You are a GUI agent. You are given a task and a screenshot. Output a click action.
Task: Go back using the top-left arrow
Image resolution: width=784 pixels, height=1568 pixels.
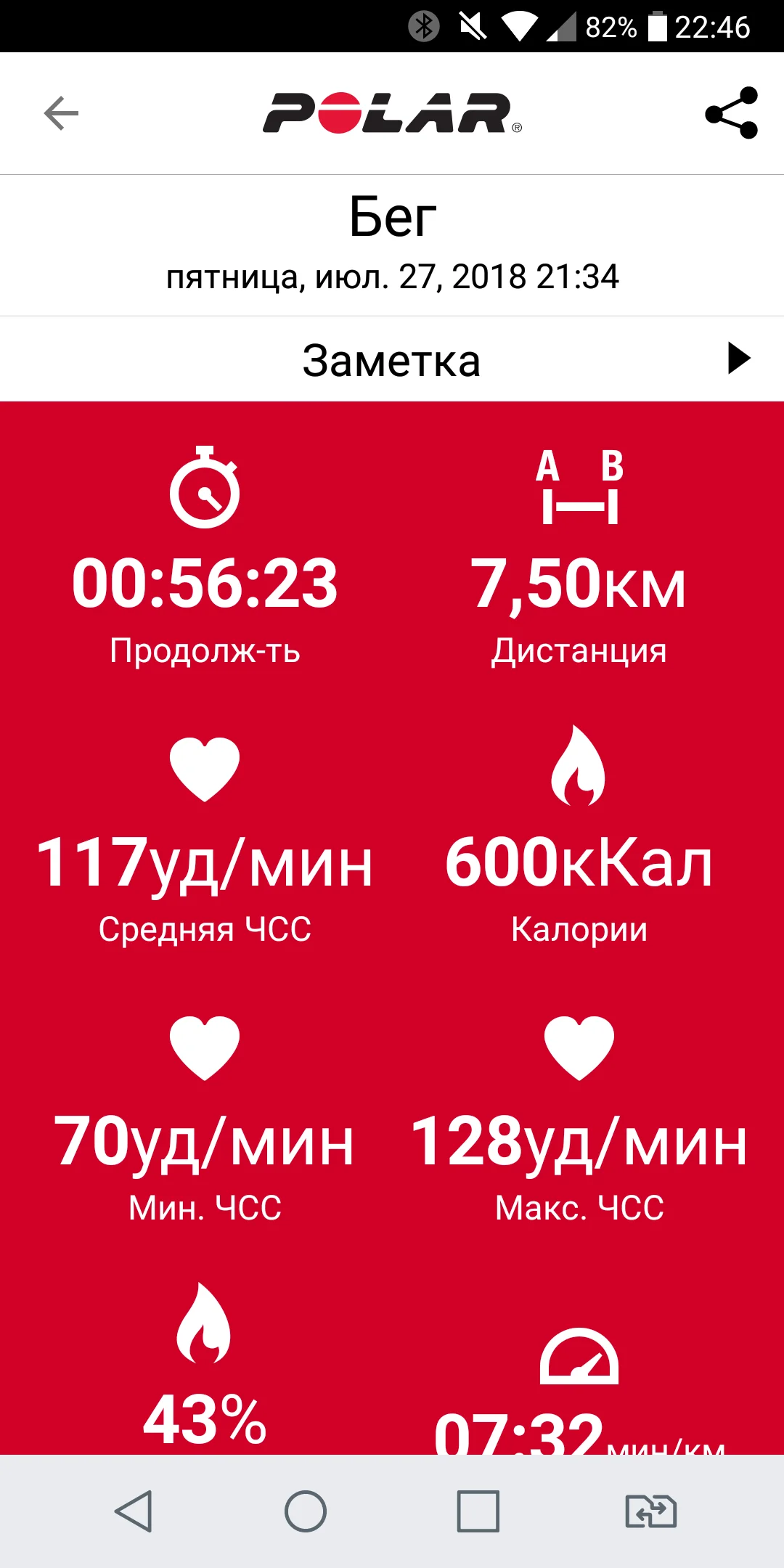pos(61,113)
